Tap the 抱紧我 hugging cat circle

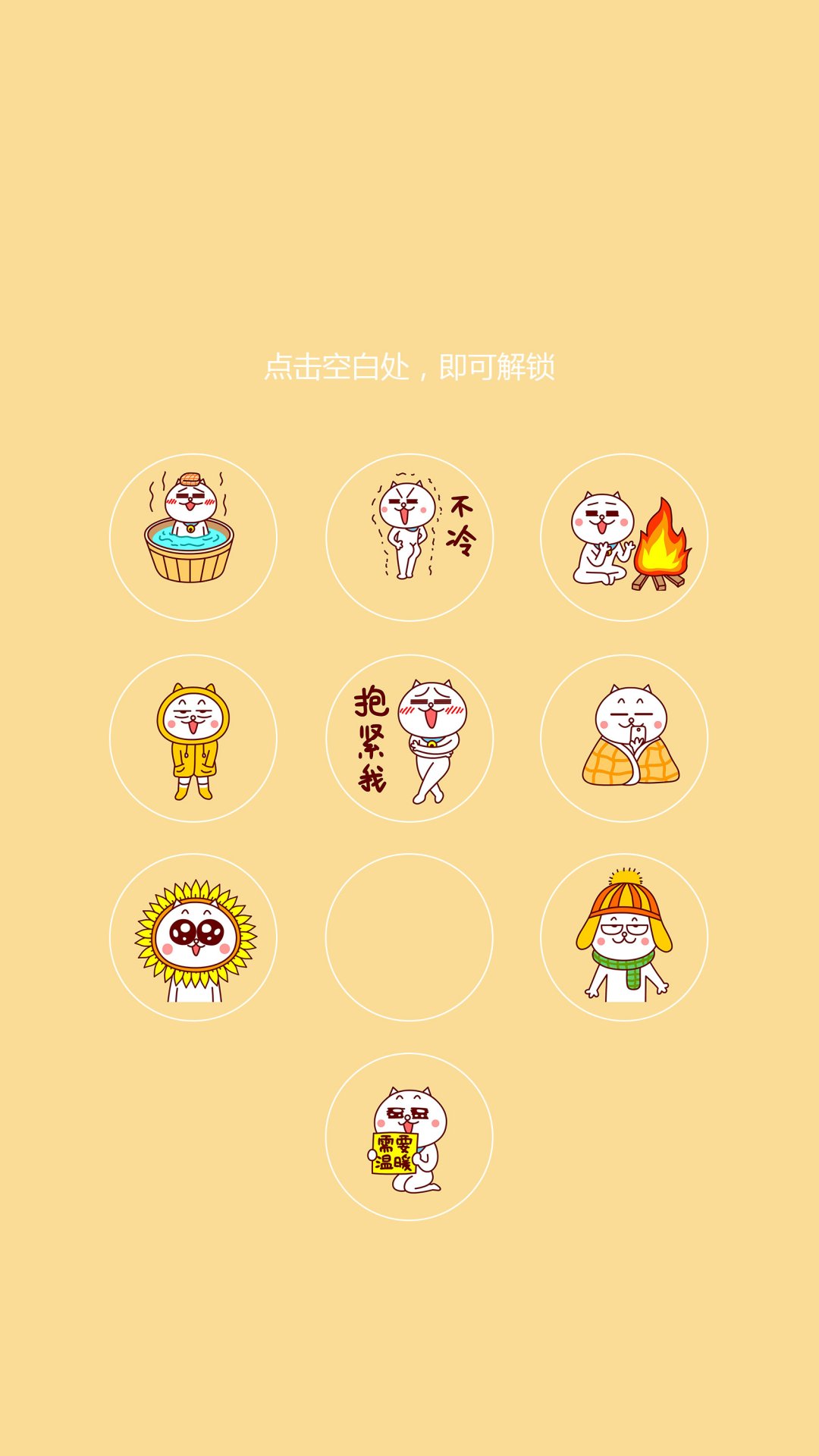pos(409,738)
